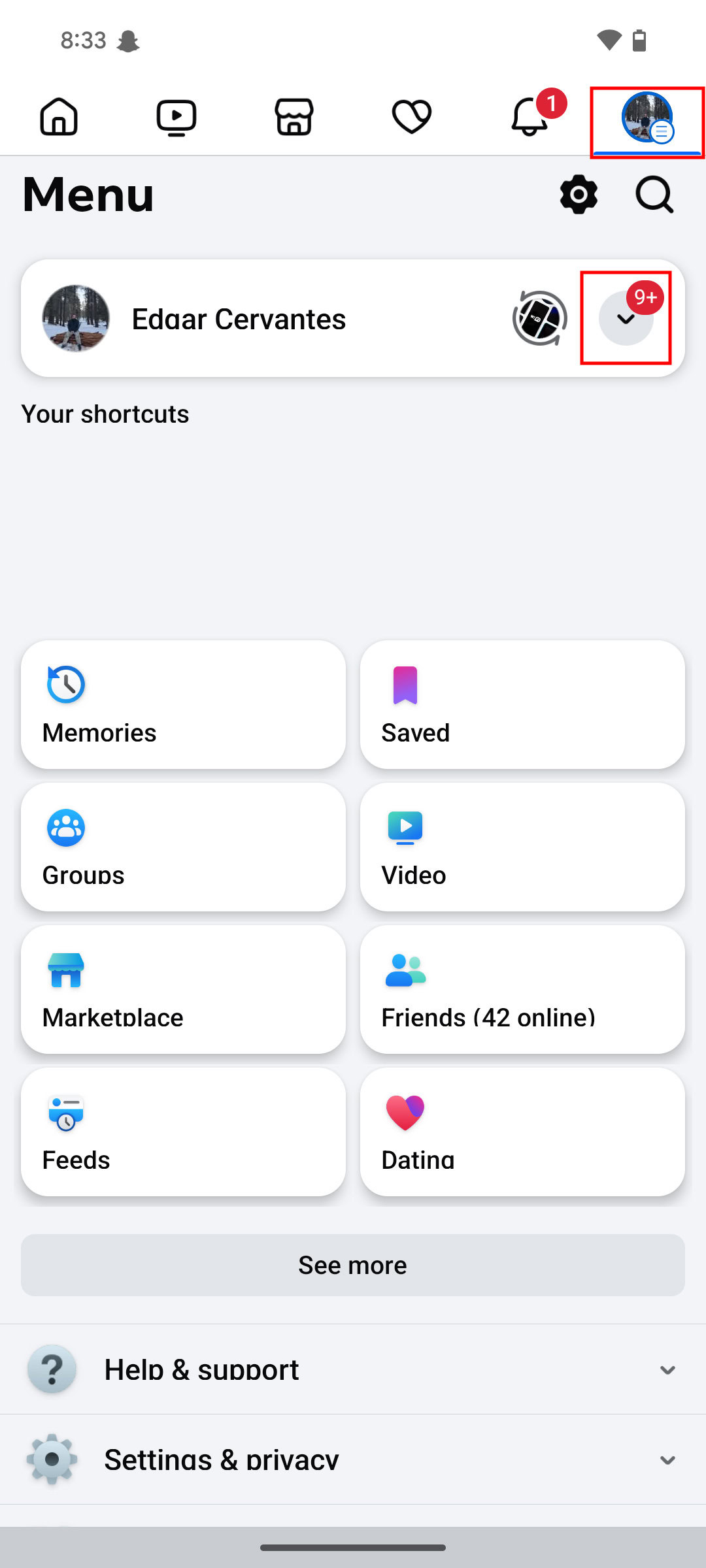
Task: Open the notifications bell
Action: tap(529, 118)
